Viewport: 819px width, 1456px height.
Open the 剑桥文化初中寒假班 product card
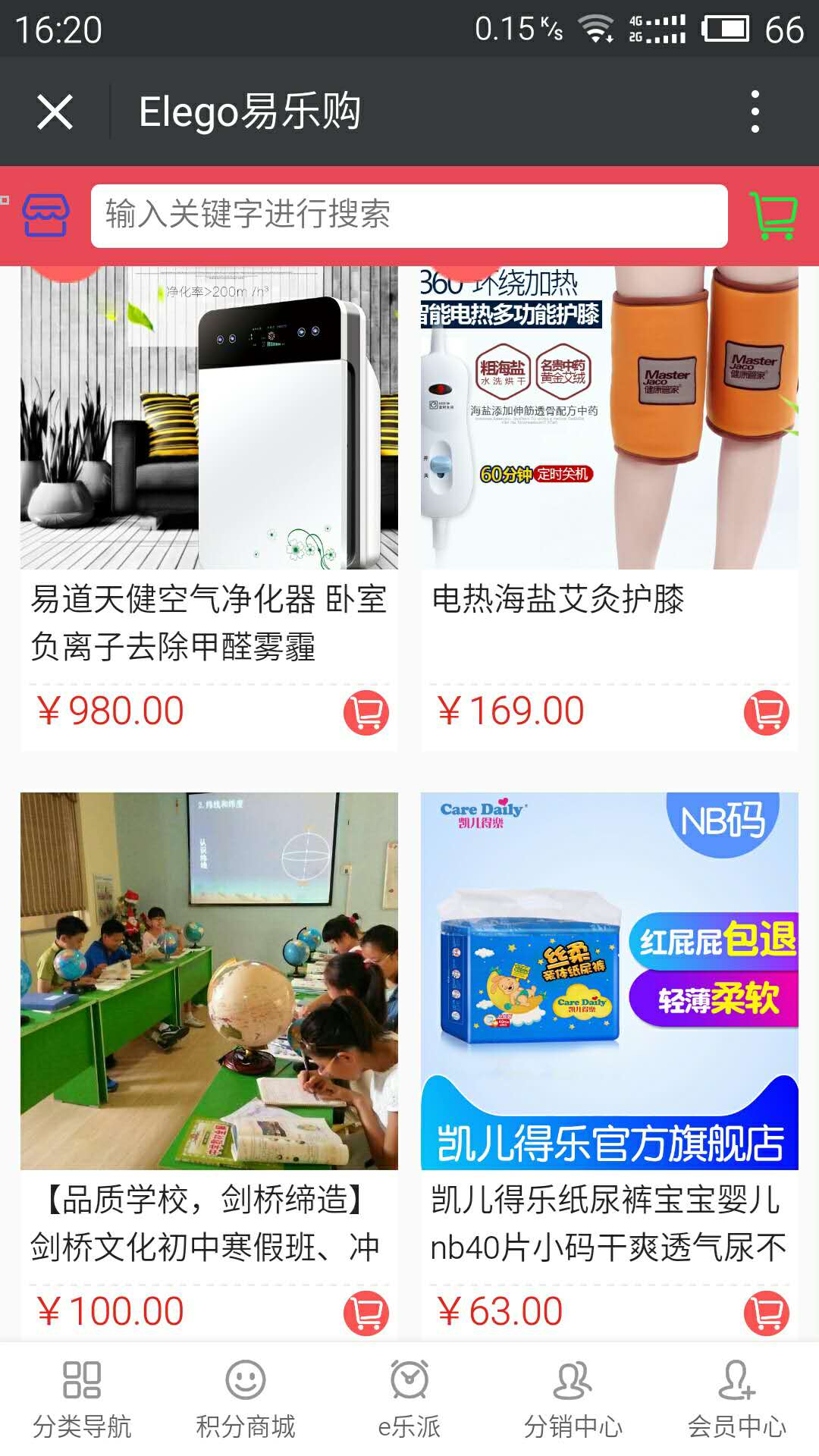(x=209, y=986)
